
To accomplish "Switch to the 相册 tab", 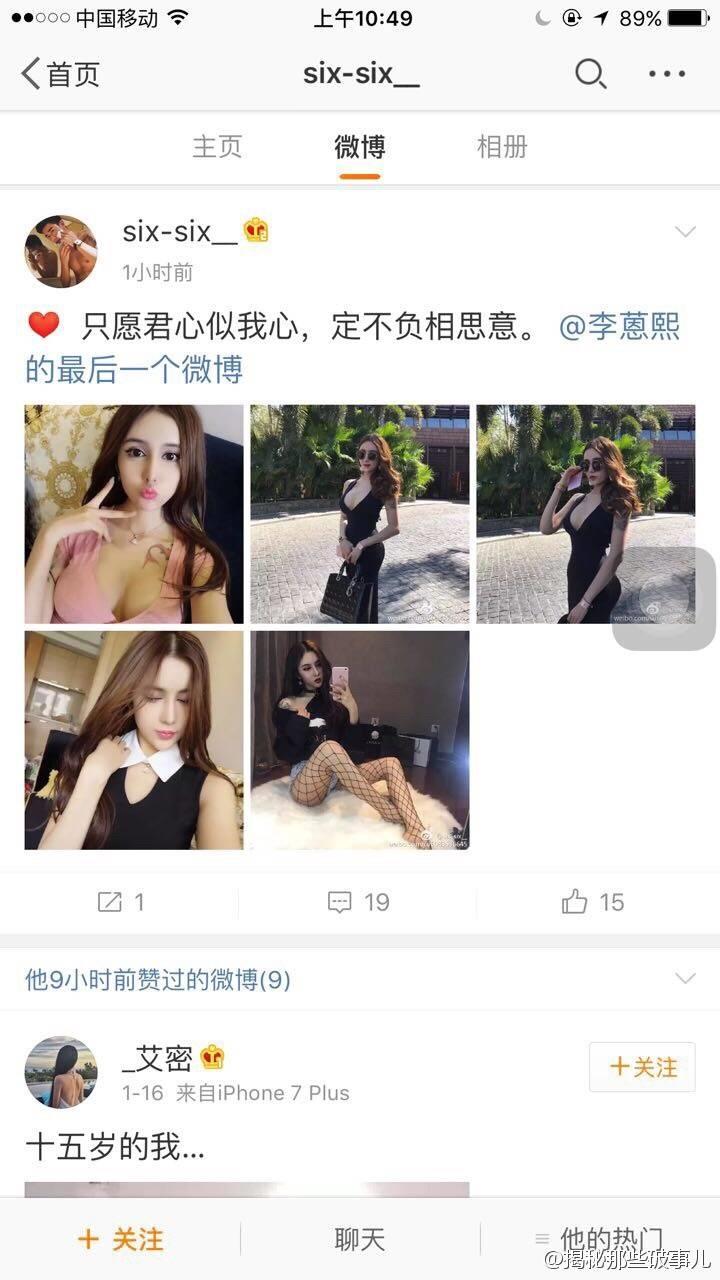I will coord(502,147).
